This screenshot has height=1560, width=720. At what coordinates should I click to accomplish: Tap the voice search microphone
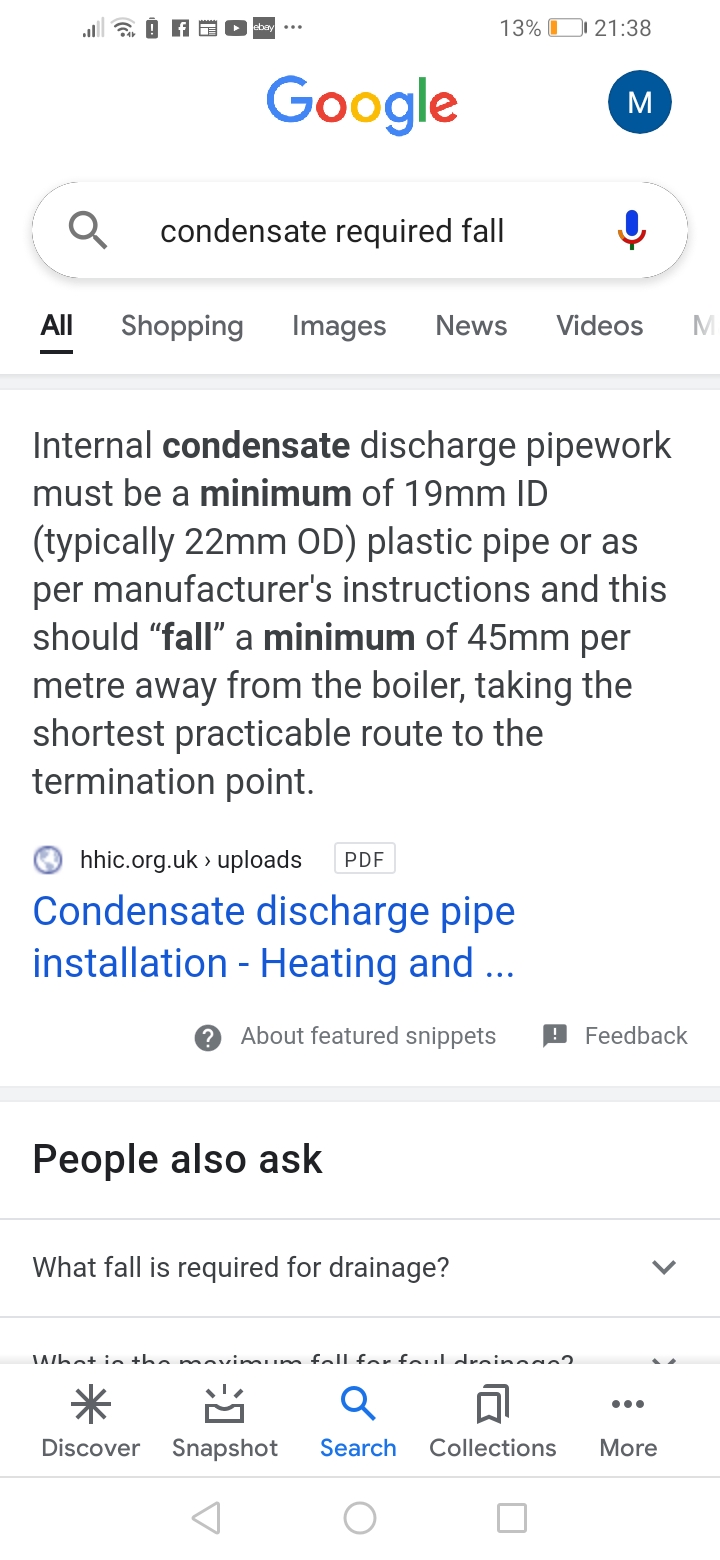click(631, 230)
